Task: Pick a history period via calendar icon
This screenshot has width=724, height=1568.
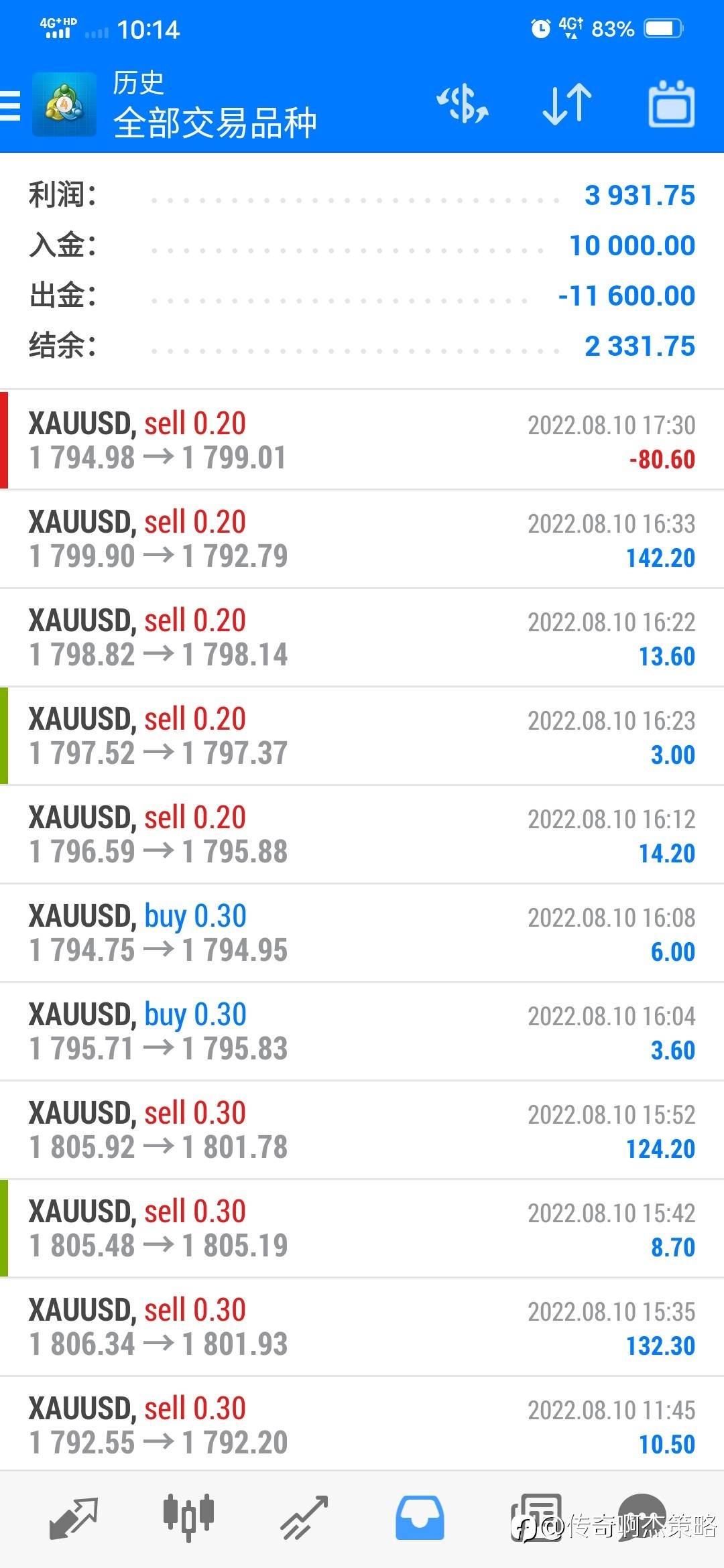Action: click(671, 105)
